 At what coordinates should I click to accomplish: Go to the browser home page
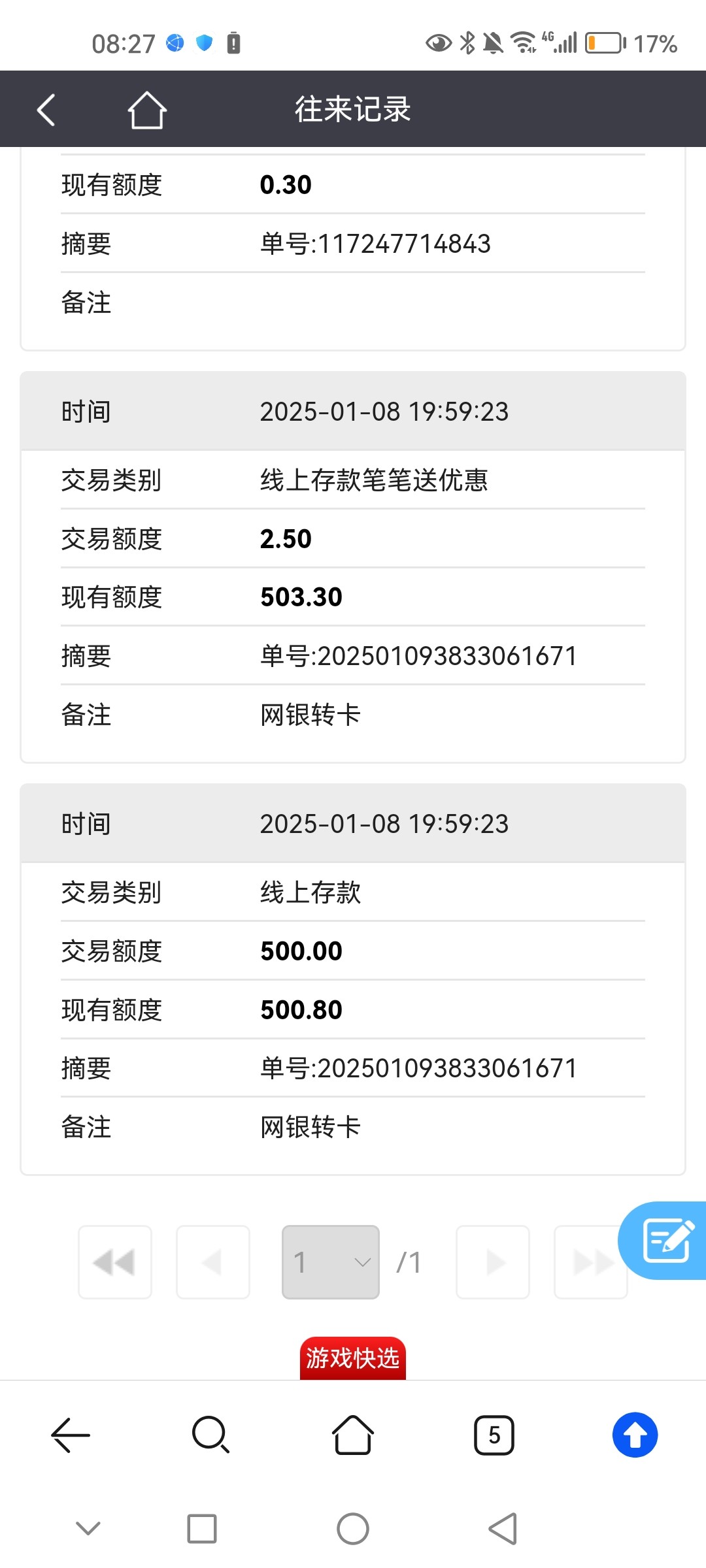(353, 1435)
